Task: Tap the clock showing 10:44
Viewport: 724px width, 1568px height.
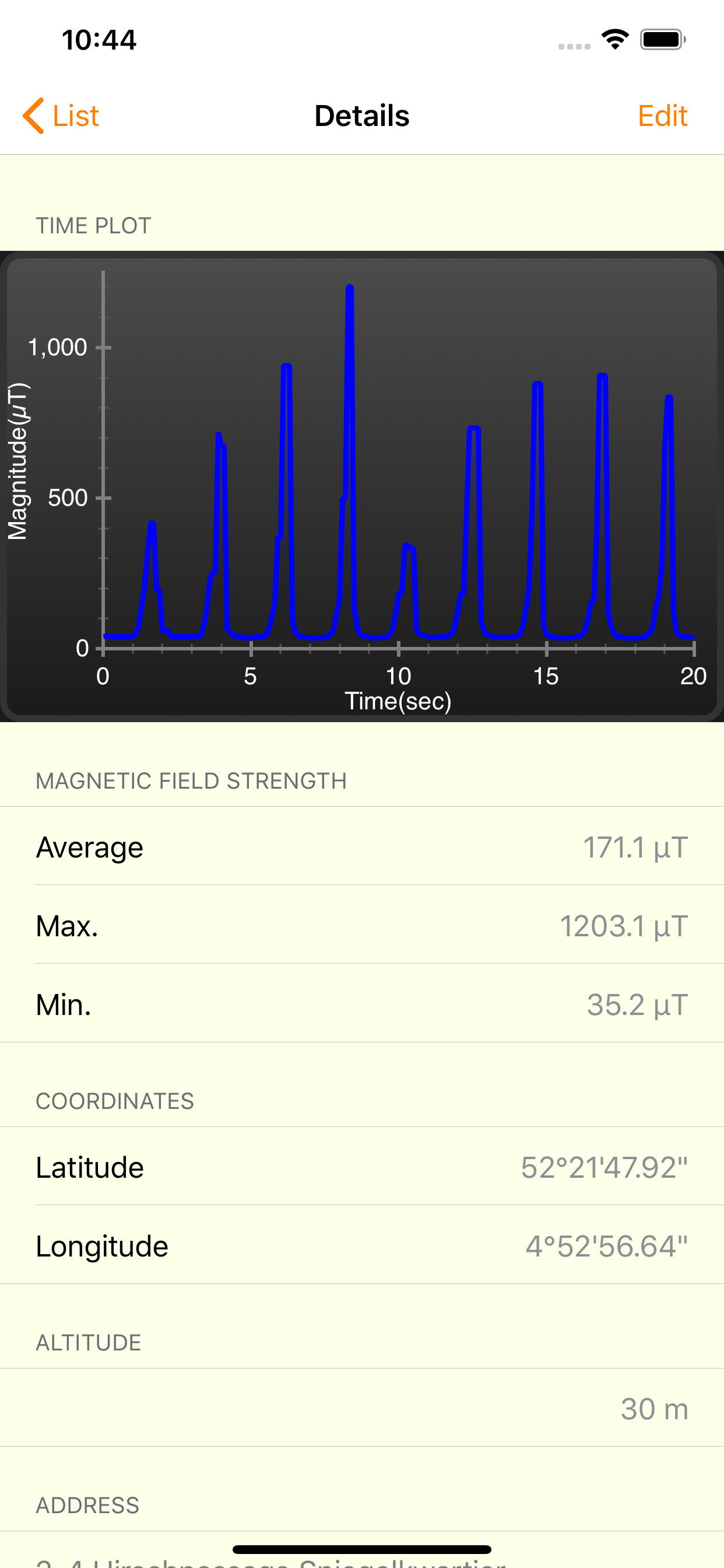Action: (x=99, y=39)
